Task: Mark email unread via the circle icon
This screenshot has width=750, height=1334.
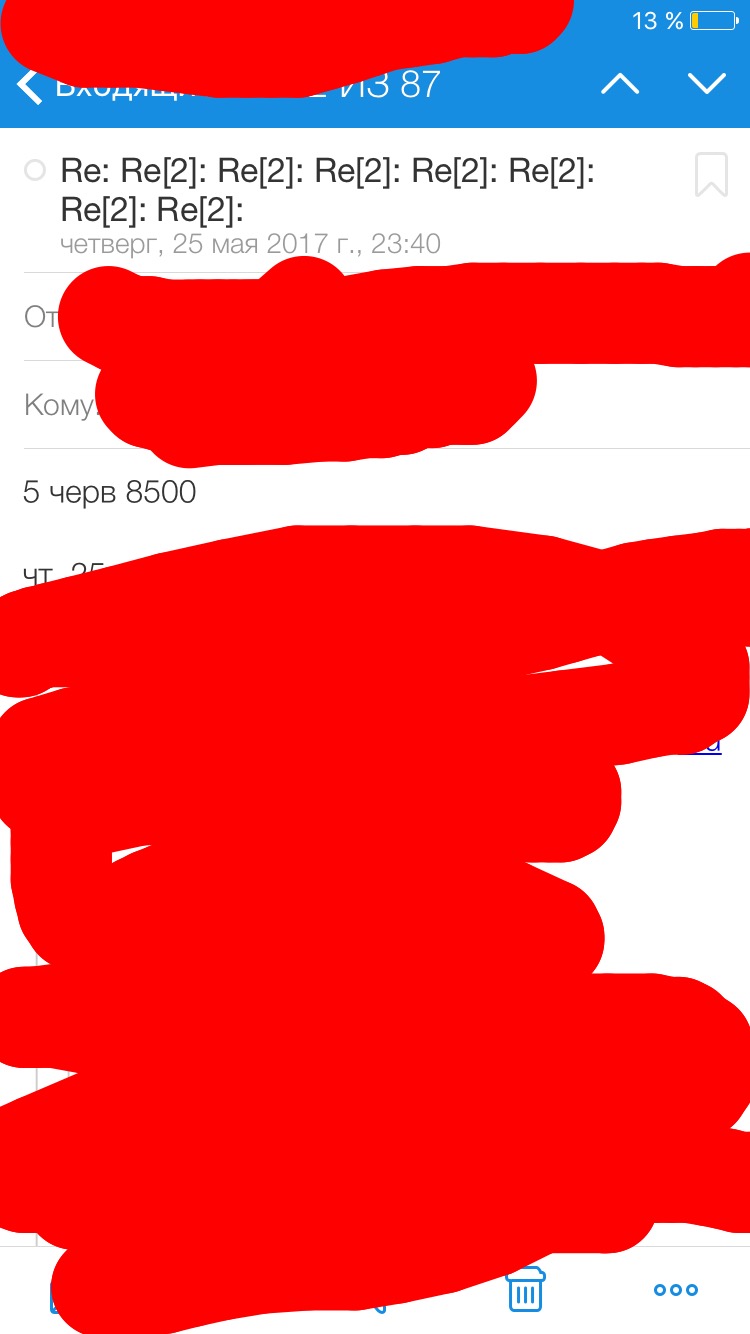Action: click(x=35, y=171)
